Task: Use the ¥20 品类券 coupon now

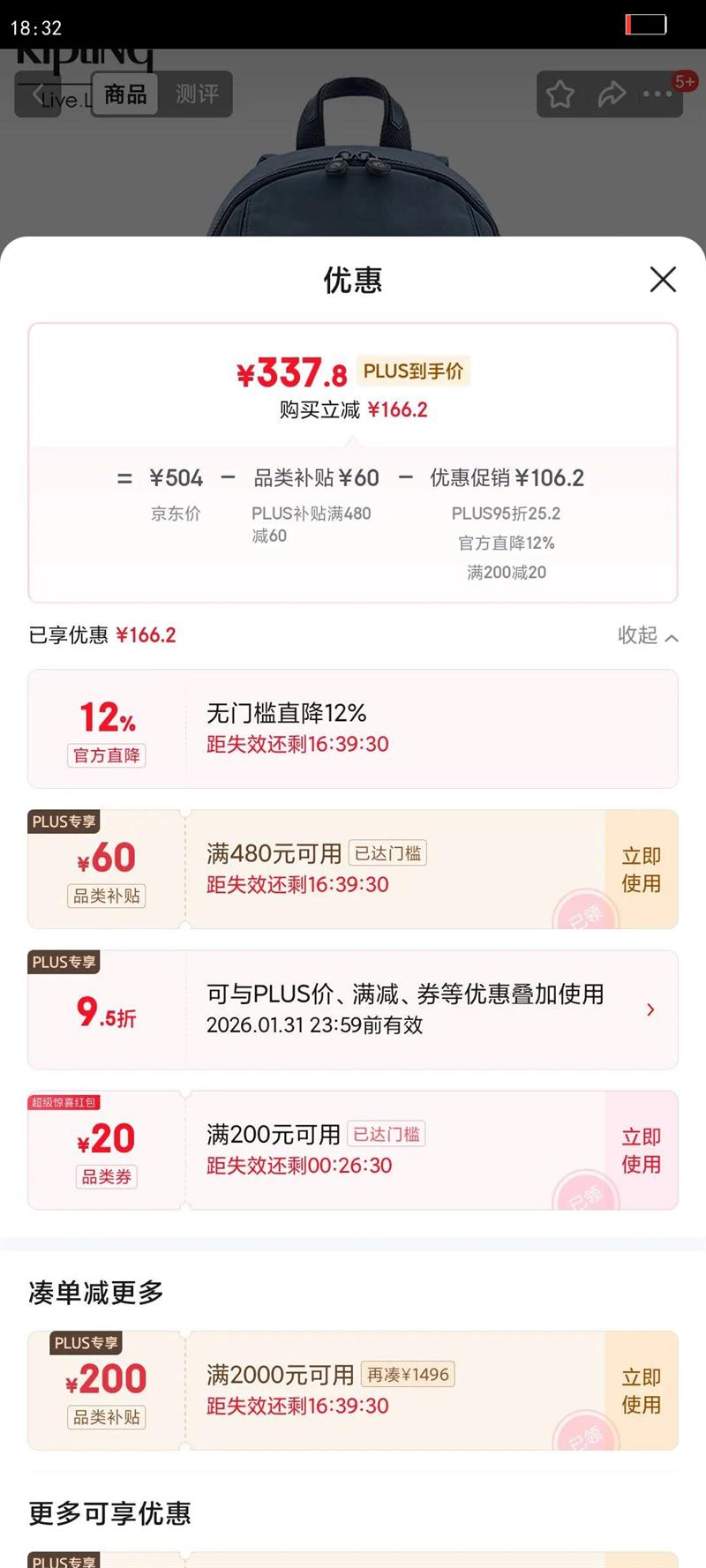Action: coord(641,1151)
